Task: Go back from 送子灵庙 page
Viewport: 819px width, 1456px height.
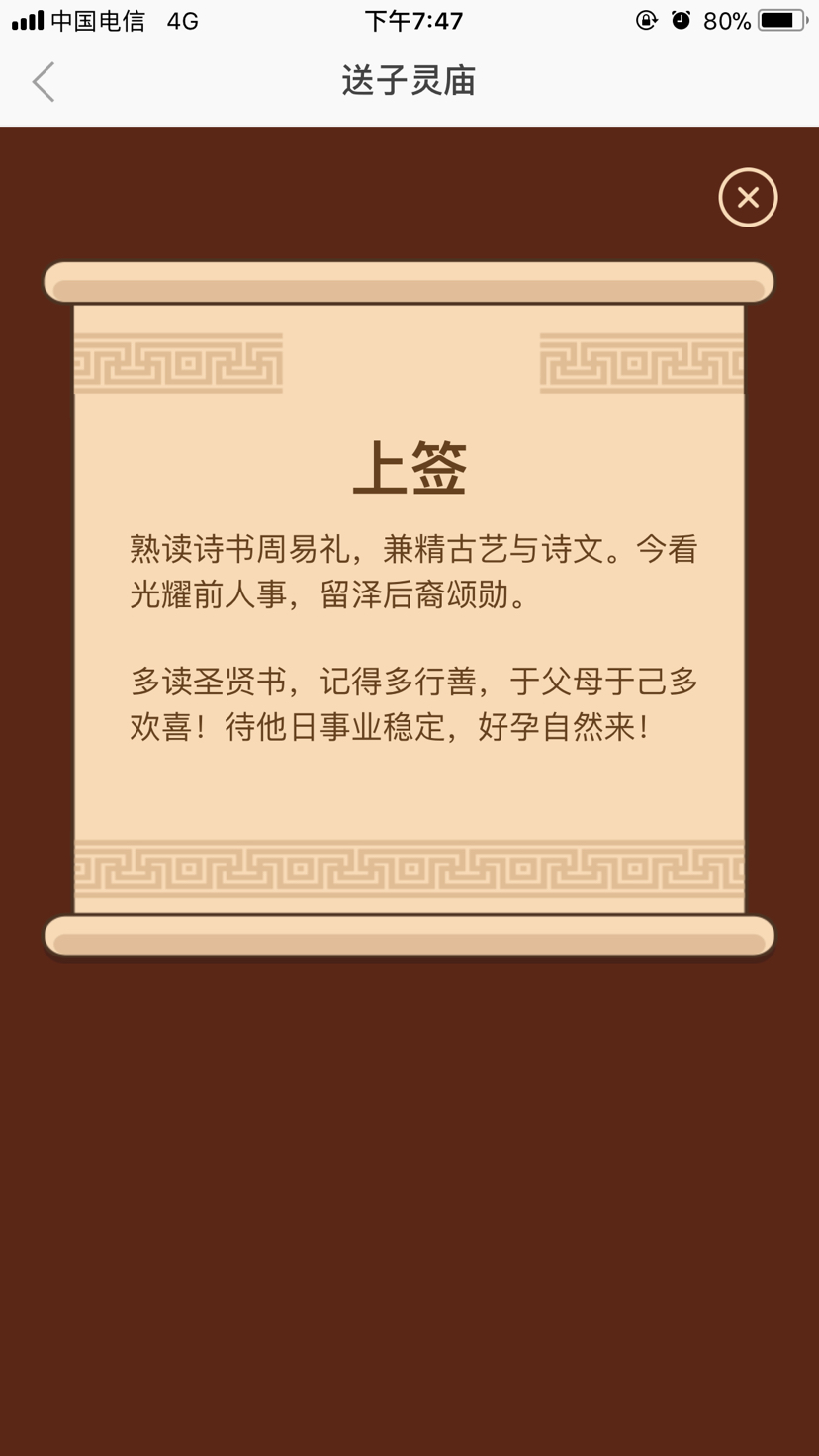Action: pos(44,82)
